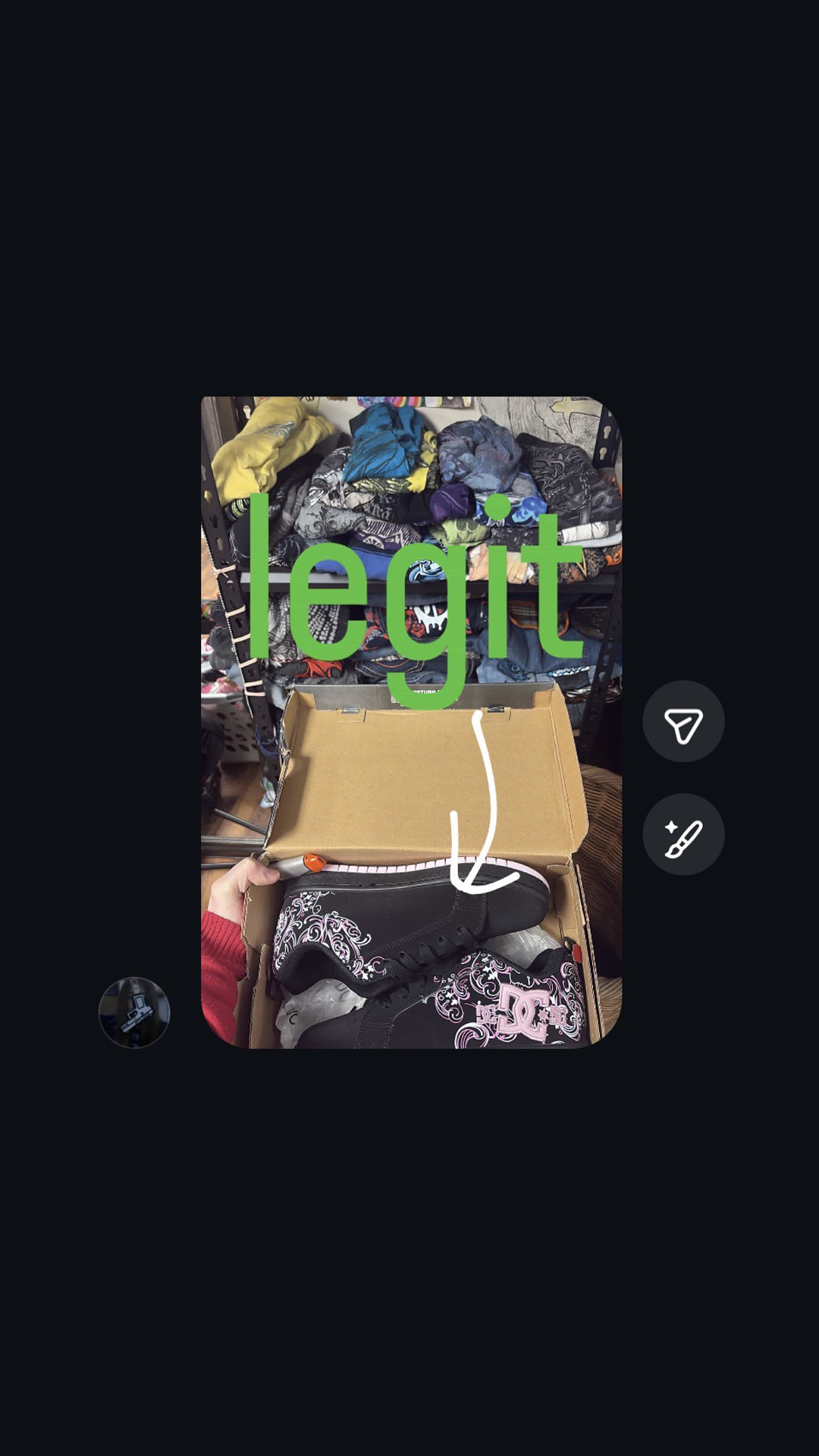Forward the photo with the share icon
The image size is (819, 1456).
click(x=683, y=722)
